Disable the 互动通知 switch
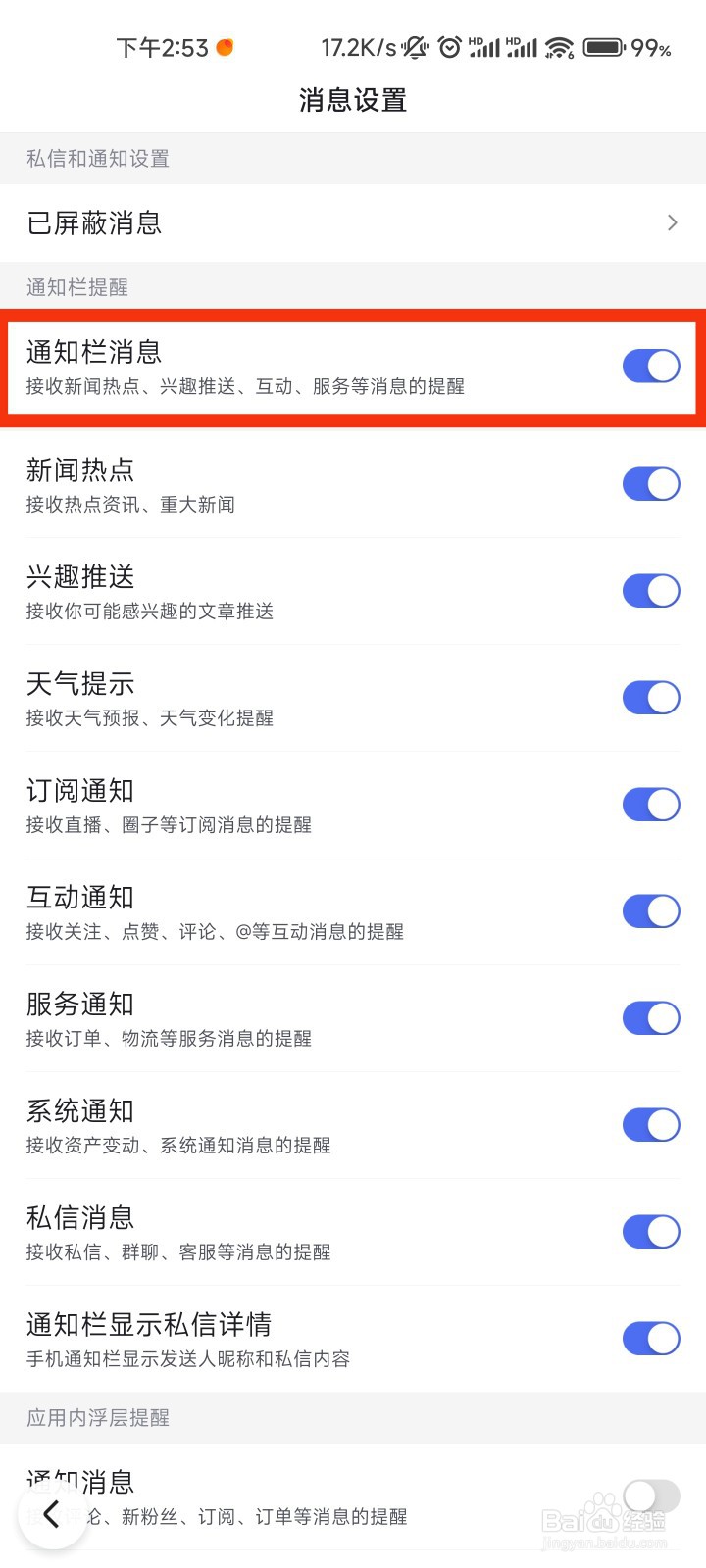 tap(651, 911)
